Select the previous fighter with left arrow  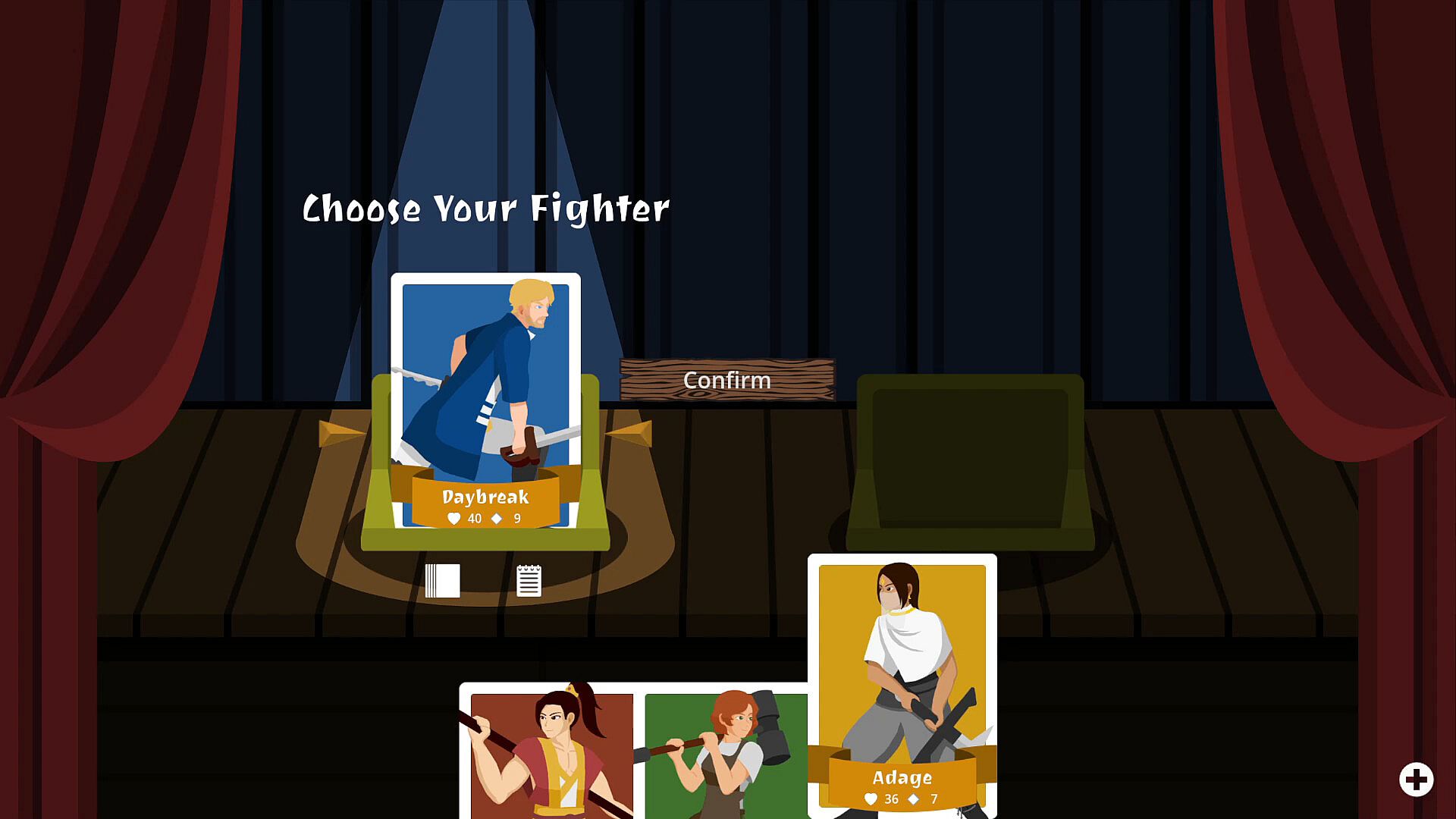340,434
